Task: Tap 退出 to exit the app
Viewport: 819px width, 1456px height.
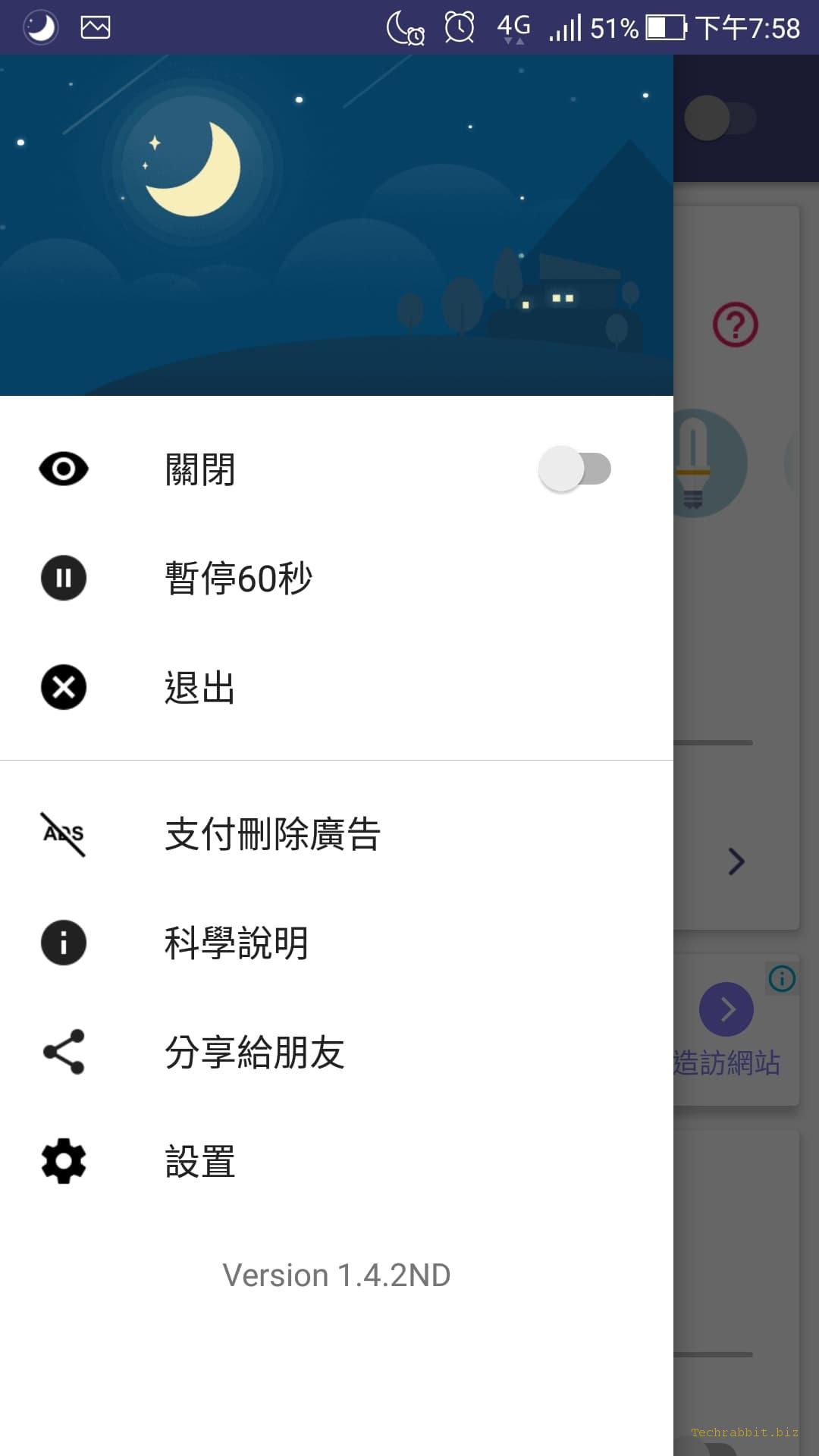Action: [x=337, y=687]
